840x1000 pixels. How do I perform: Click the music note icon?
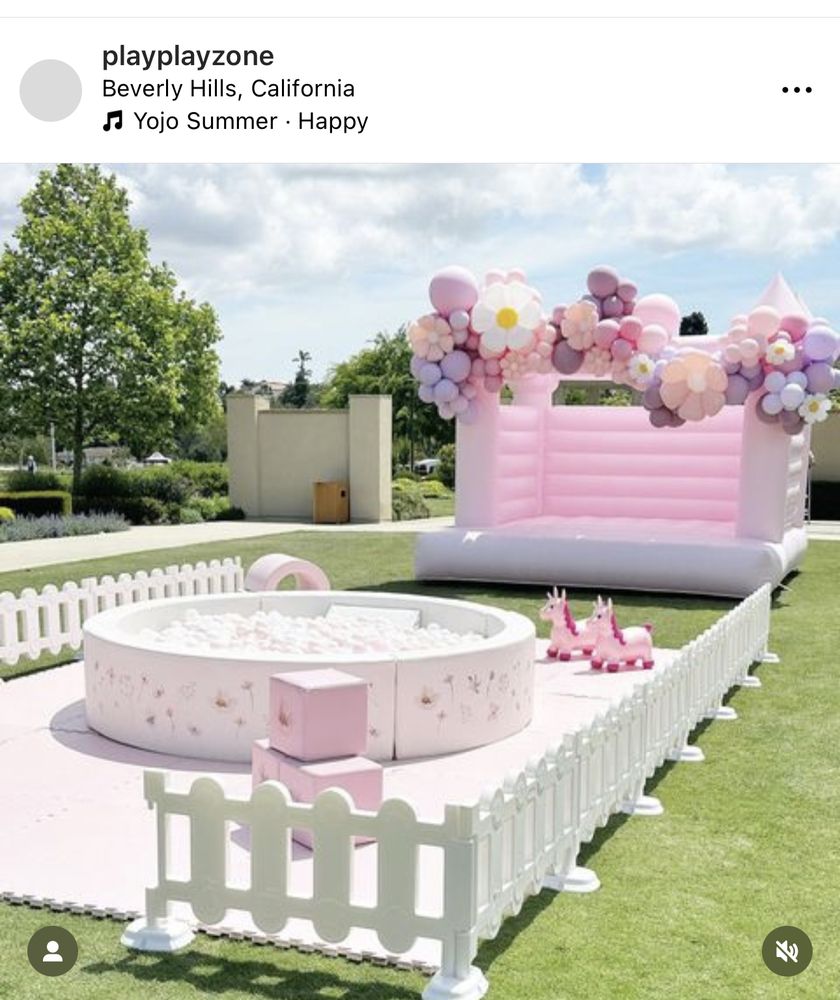112,120
